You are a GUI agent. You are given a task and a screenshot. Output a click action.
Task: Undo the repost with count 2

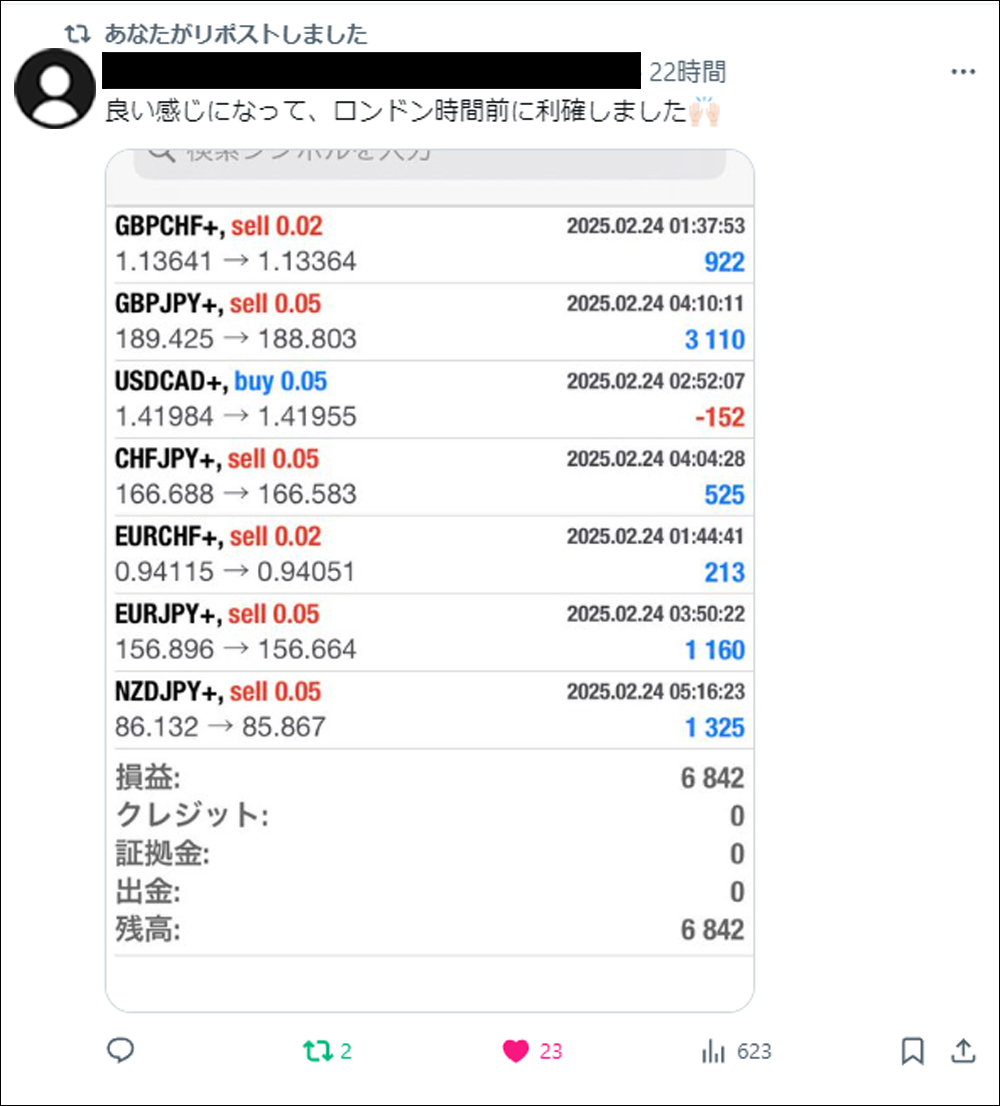pos(318,1051)
